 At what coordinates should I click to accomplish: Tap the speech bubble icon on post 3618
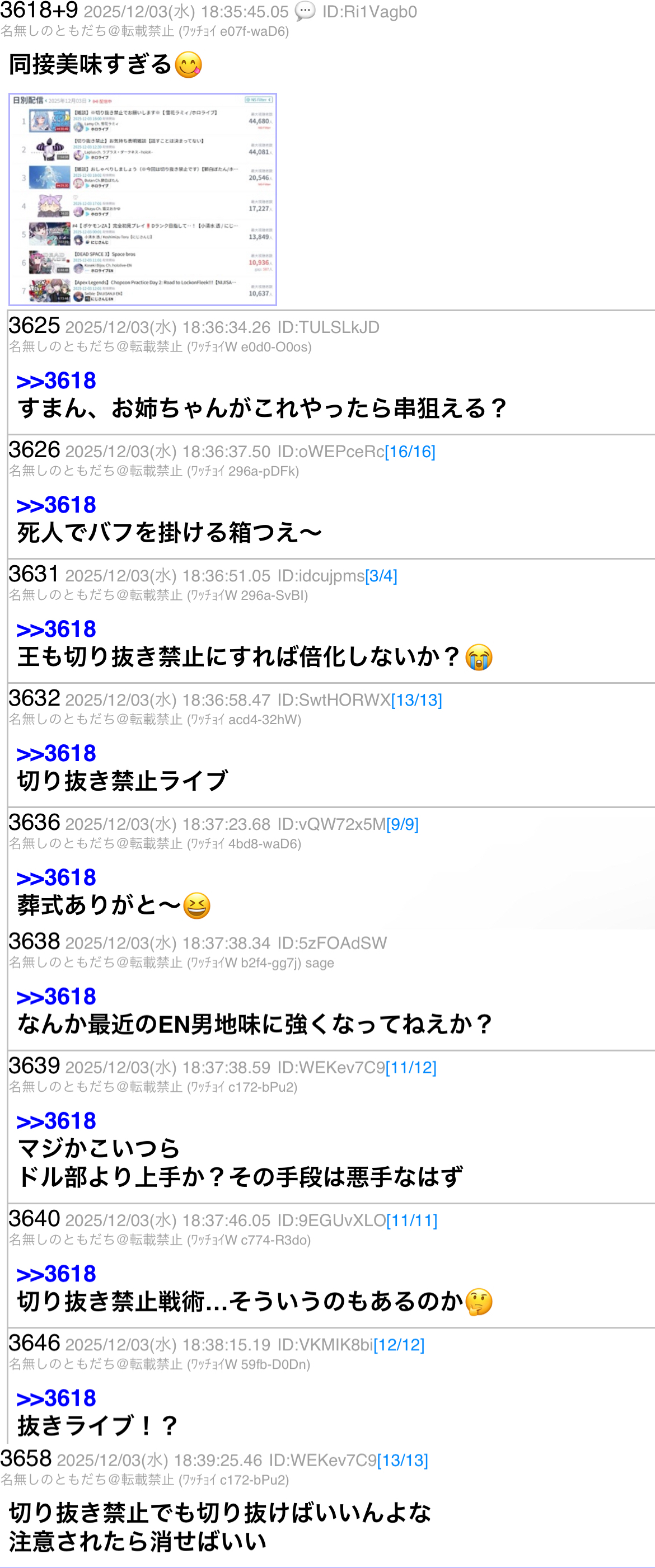[x=305, y=11]
